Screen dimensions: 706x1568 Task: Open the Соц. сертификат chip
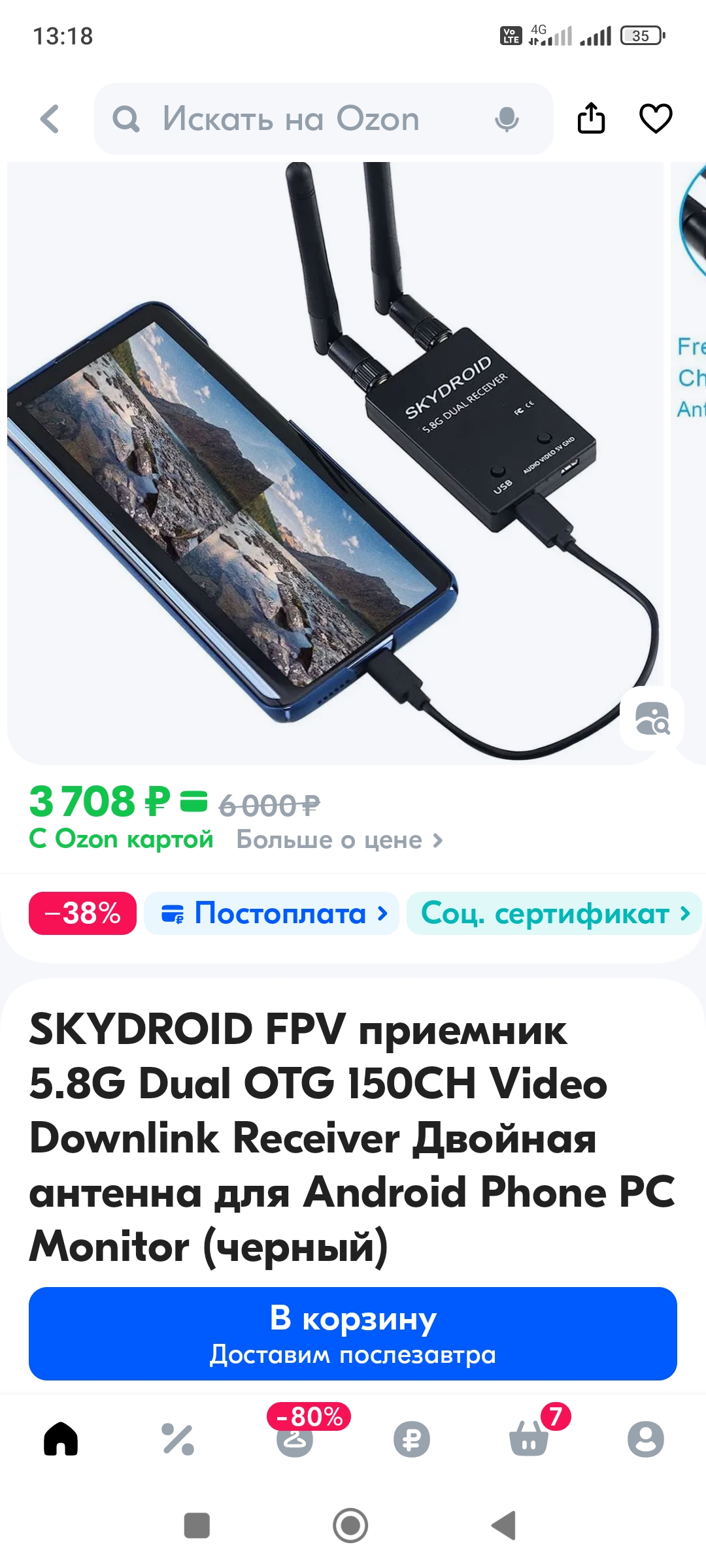[x=554, y=913]
